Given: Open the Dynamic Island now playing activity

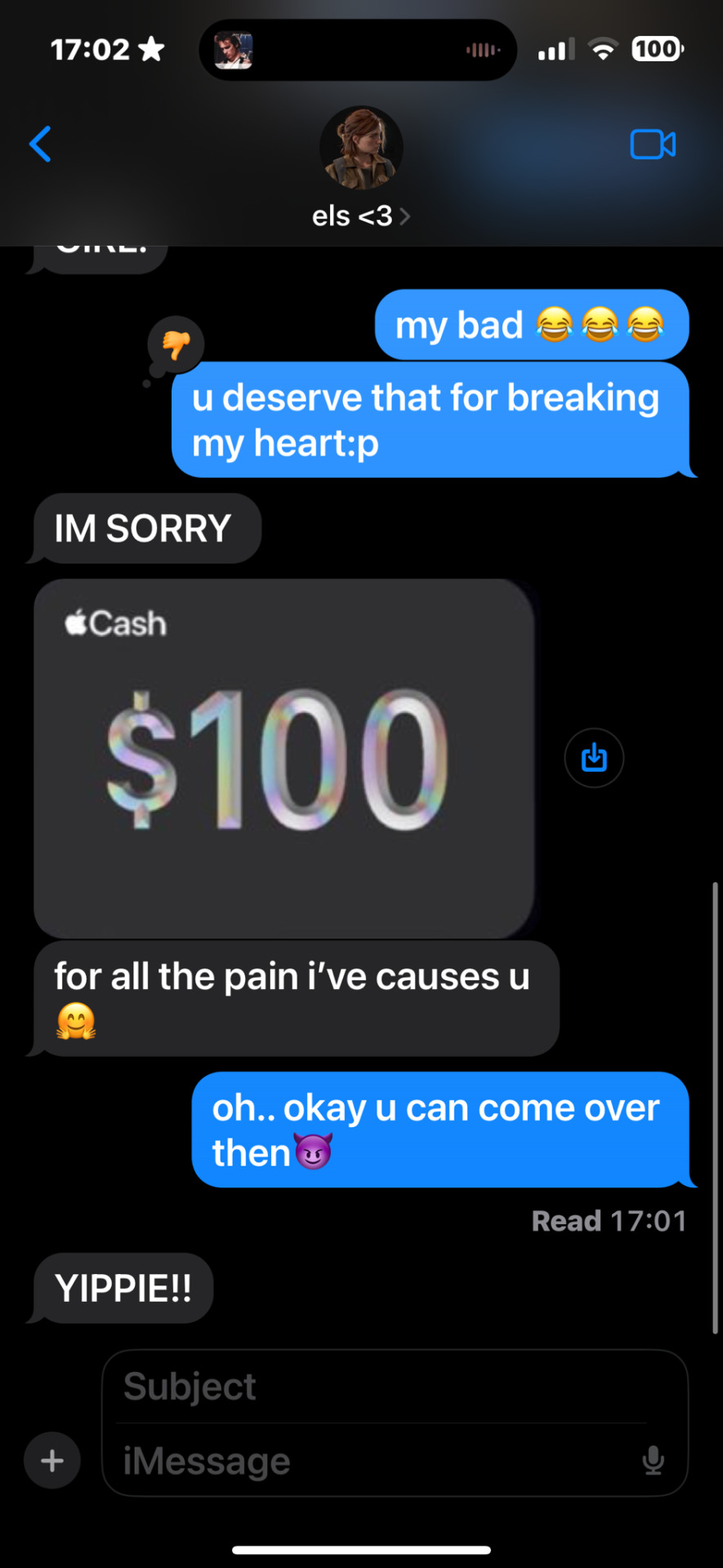Looking at the screenshot, I should [x=358, y=50].
